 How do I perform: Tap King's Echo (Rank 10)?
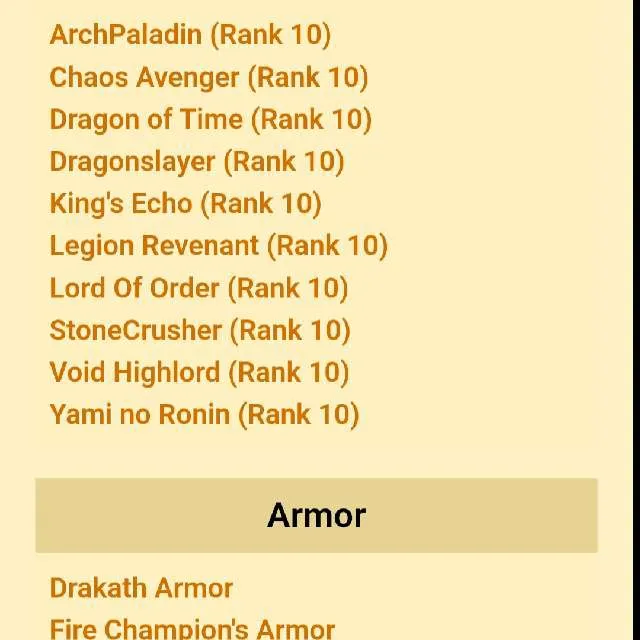[x=185, y=203]
